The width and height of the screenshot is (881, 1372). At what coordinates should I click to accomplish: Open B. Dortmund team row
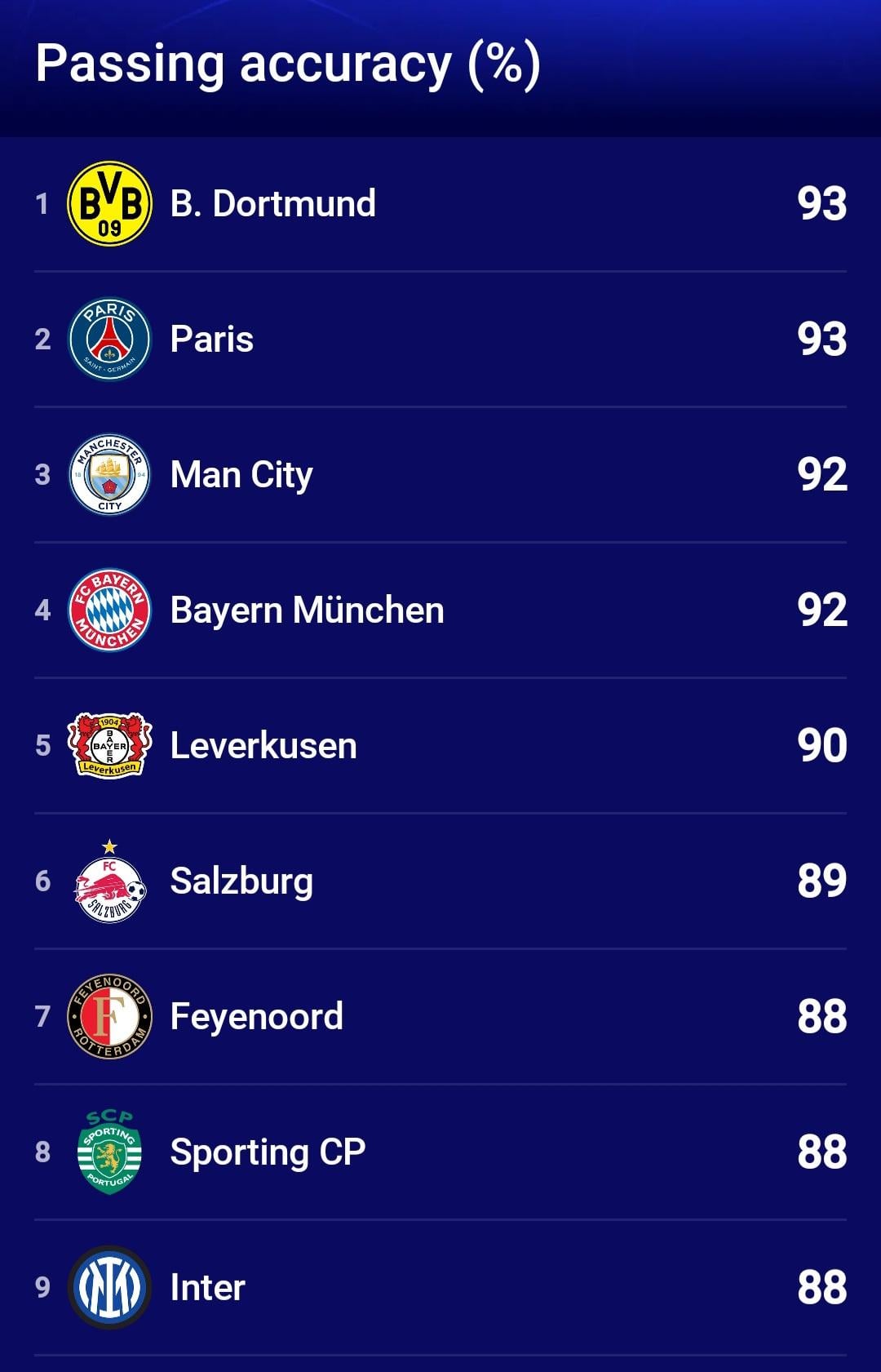272,204
